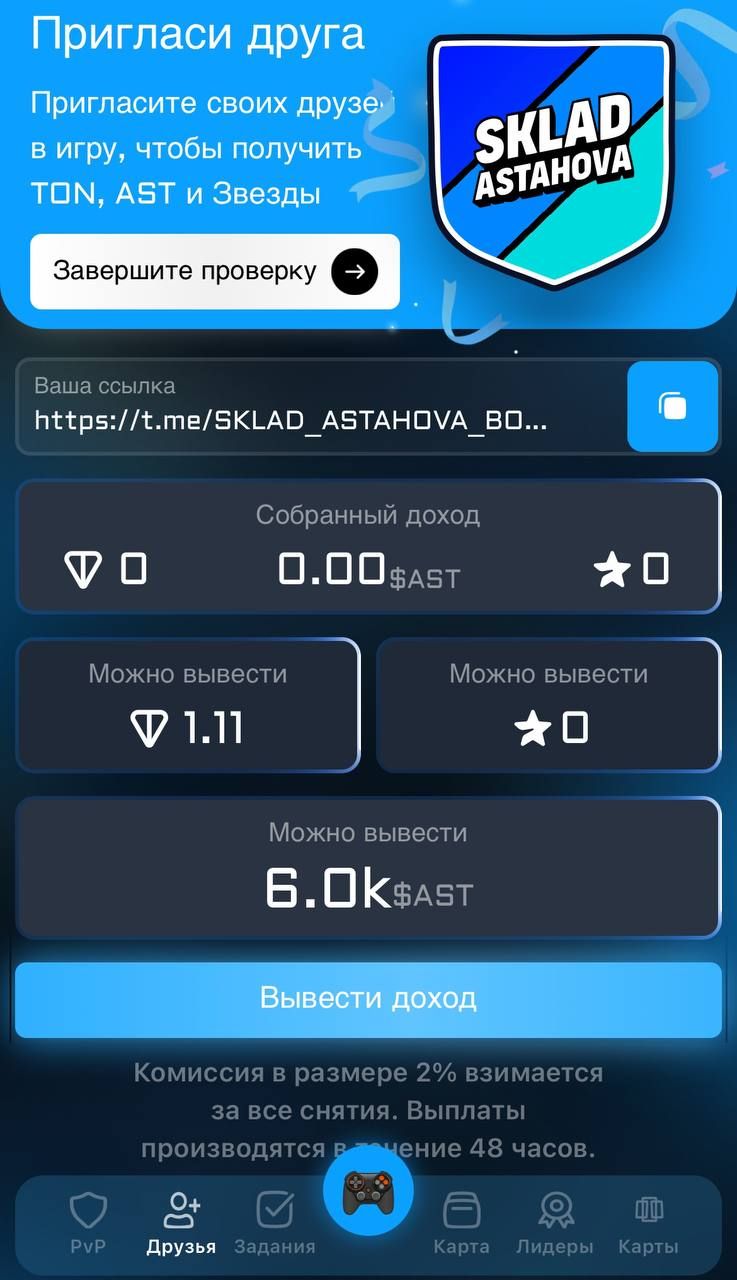Open the PvP tab
This screenshot has width=737, height=1280.
click(89, 1222)
